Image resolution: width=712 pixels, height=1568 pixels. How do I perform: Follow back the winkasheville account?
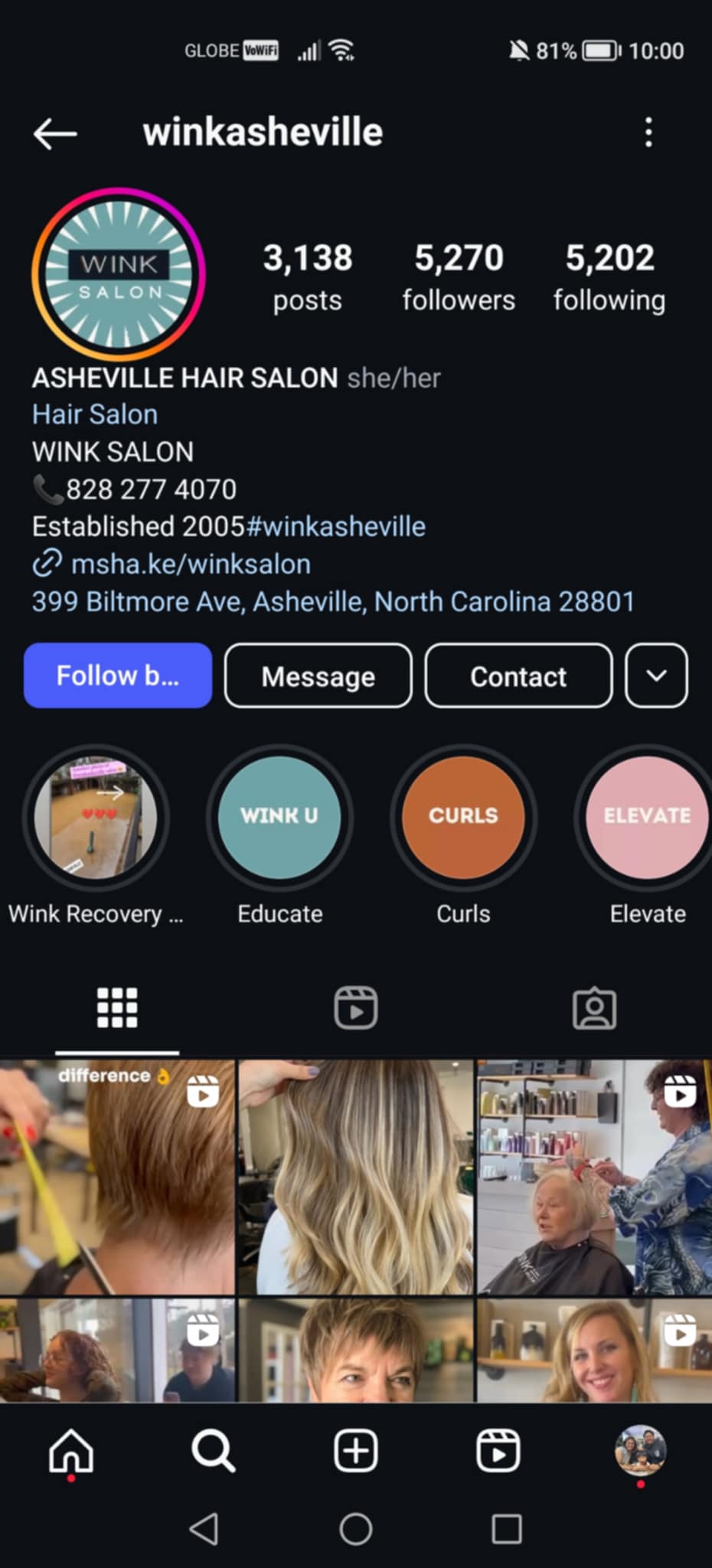pos(118,676)
